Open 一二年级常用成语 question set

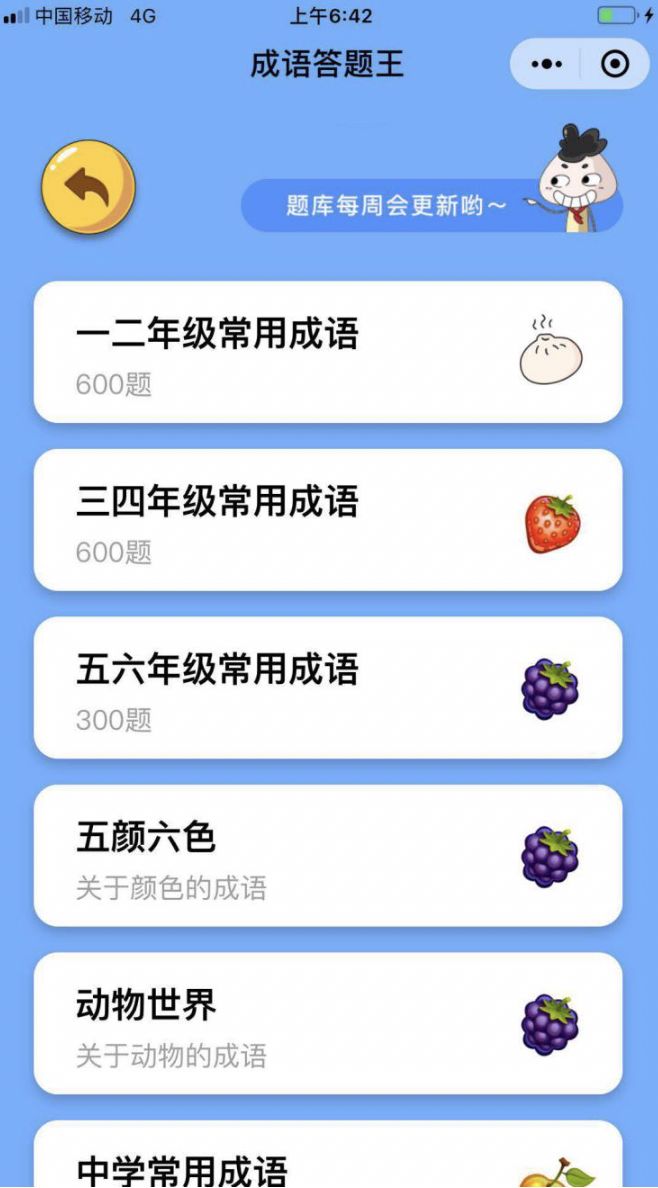click(x=328, y=352)
